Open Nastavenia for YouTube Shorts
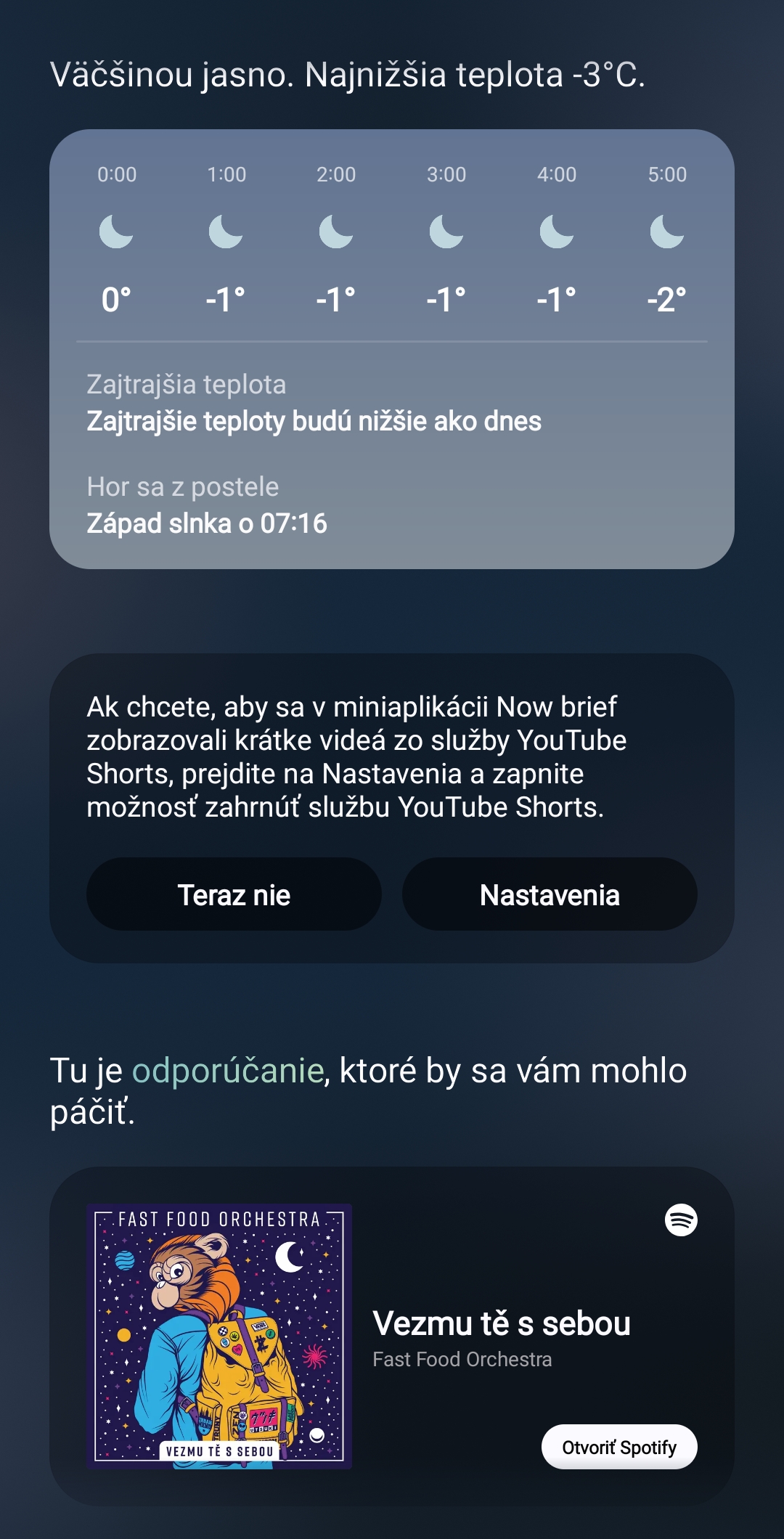Viewport: 784px width, 1539px height. tap(550, 894)
